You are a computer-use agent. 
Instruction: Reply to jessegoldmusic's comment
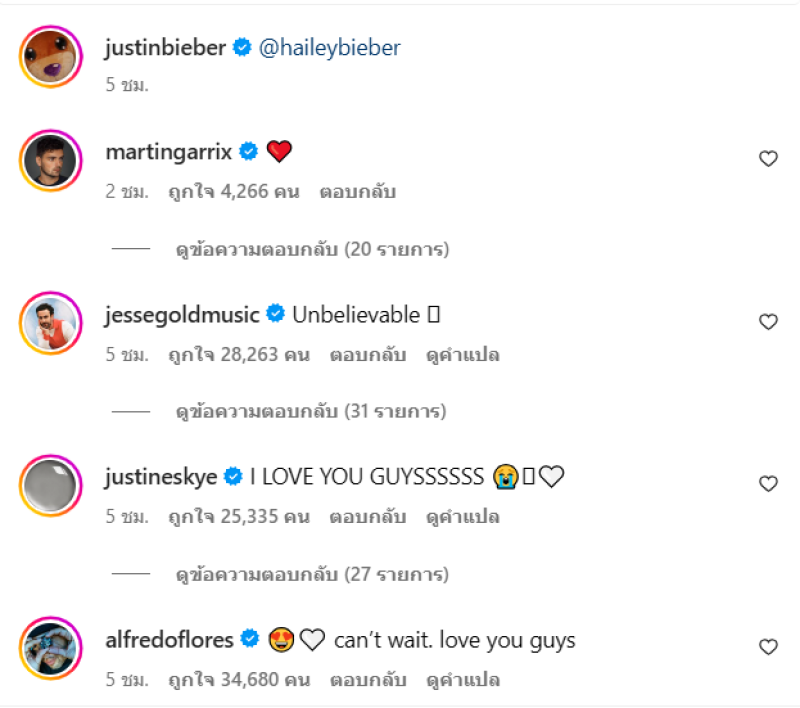[x=367, y=354]
